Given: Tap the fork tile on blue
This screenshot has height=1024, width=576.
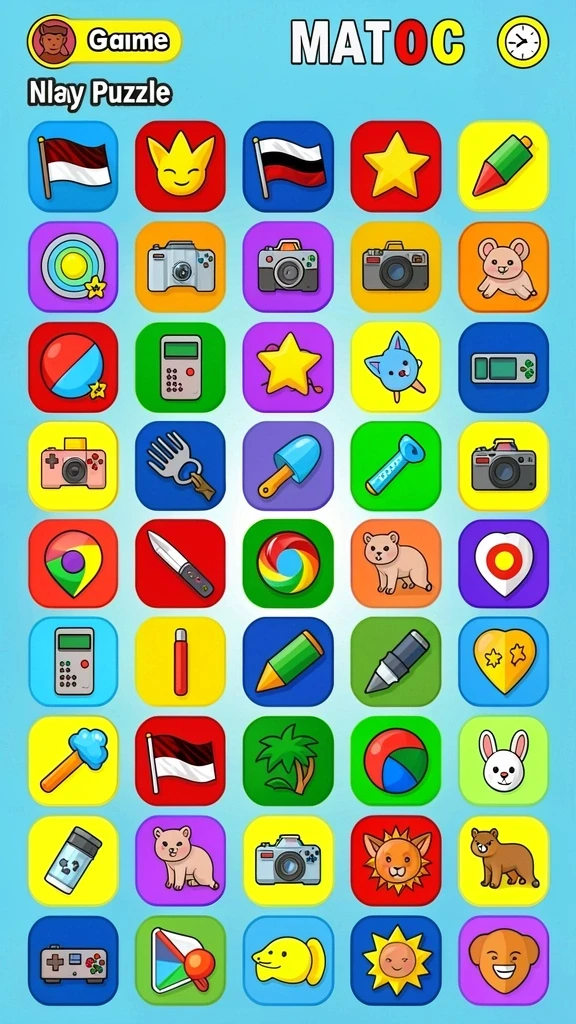Looking at the screenshot, I should point(180,466).
